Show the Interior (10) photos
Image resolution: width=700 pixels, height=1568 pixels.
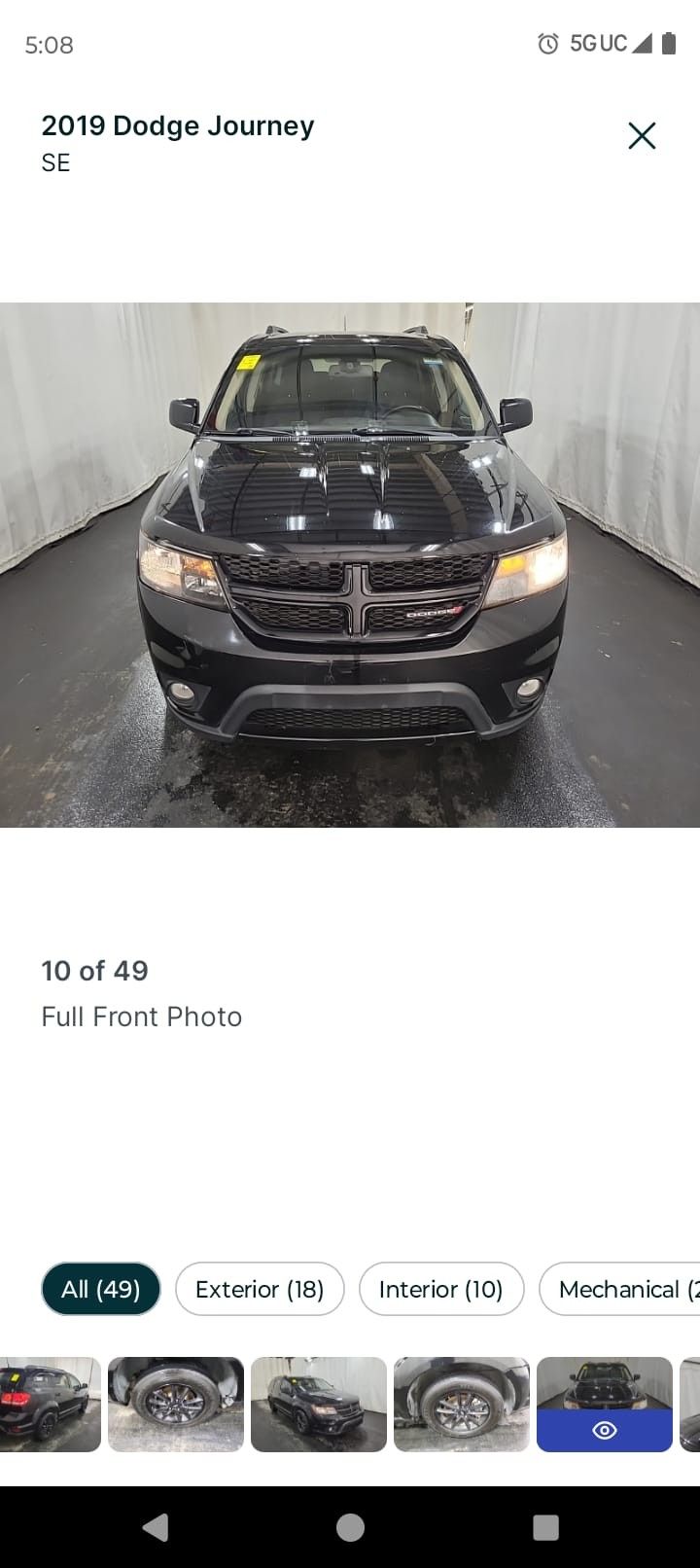[x=441, y=1289]
